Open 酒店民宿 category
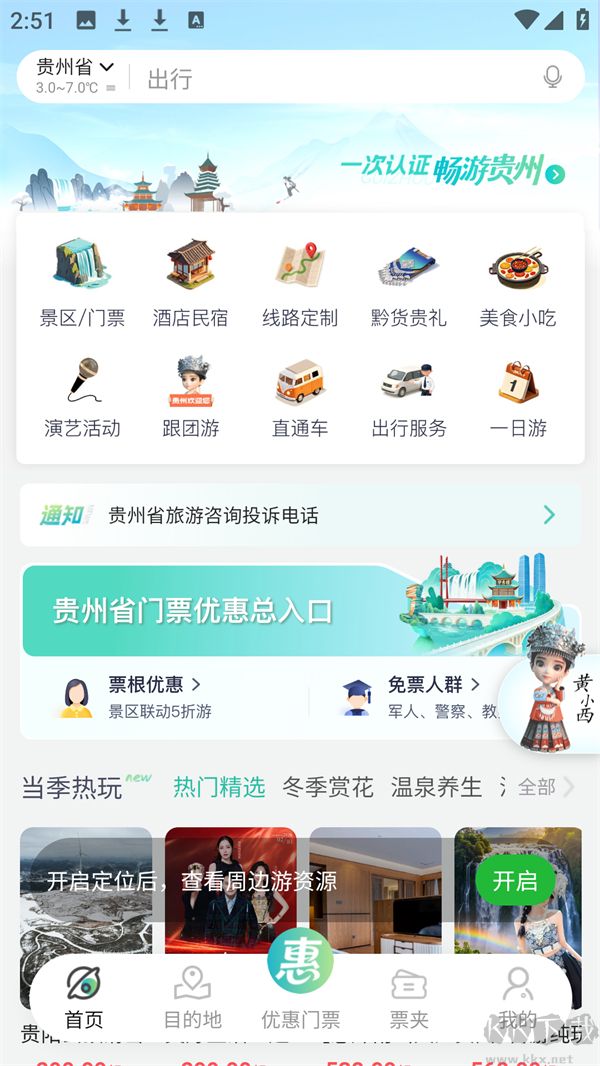Screen dimensions: 600x1066 tap(190, 283)
